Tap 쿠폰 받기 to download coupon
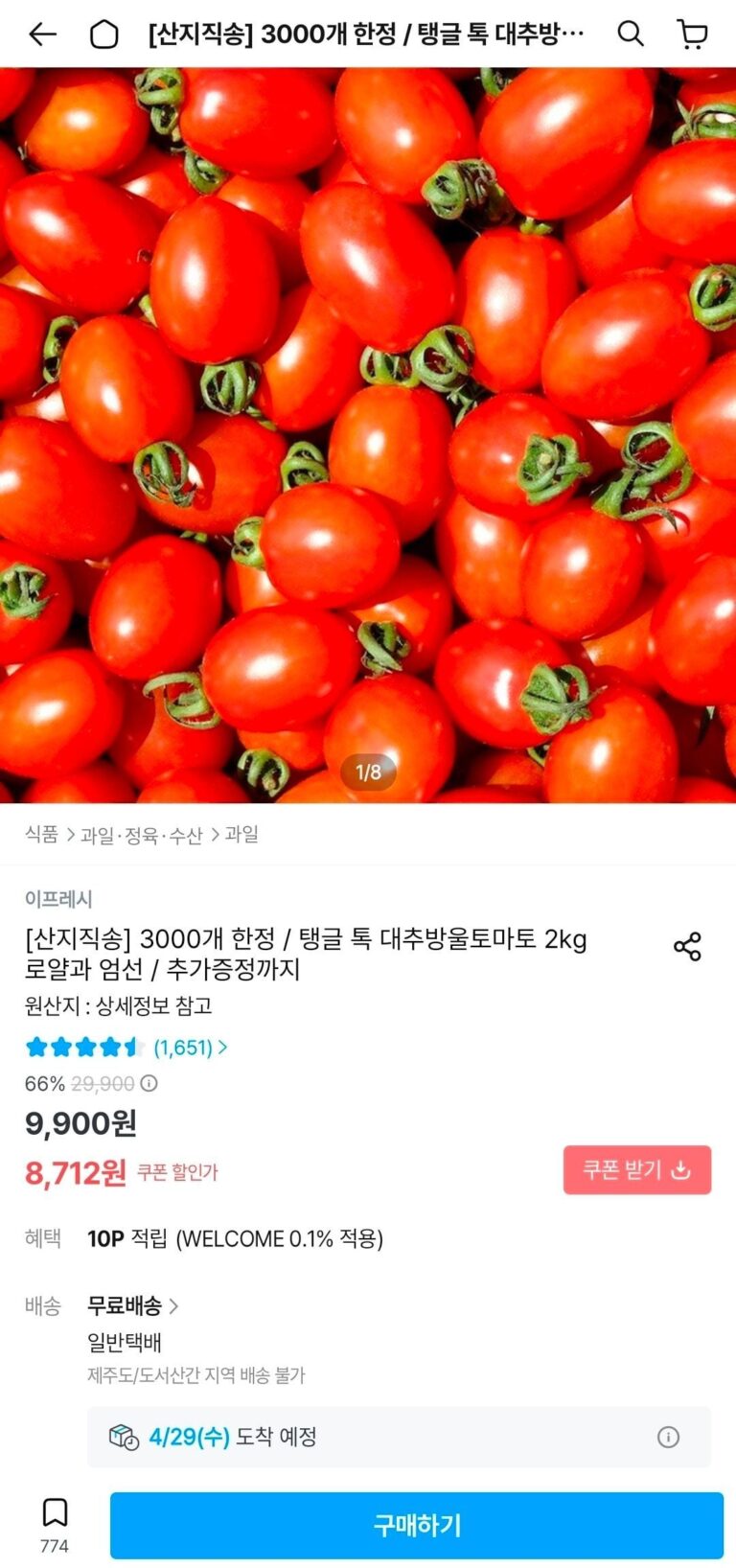 pos(636,1170)
